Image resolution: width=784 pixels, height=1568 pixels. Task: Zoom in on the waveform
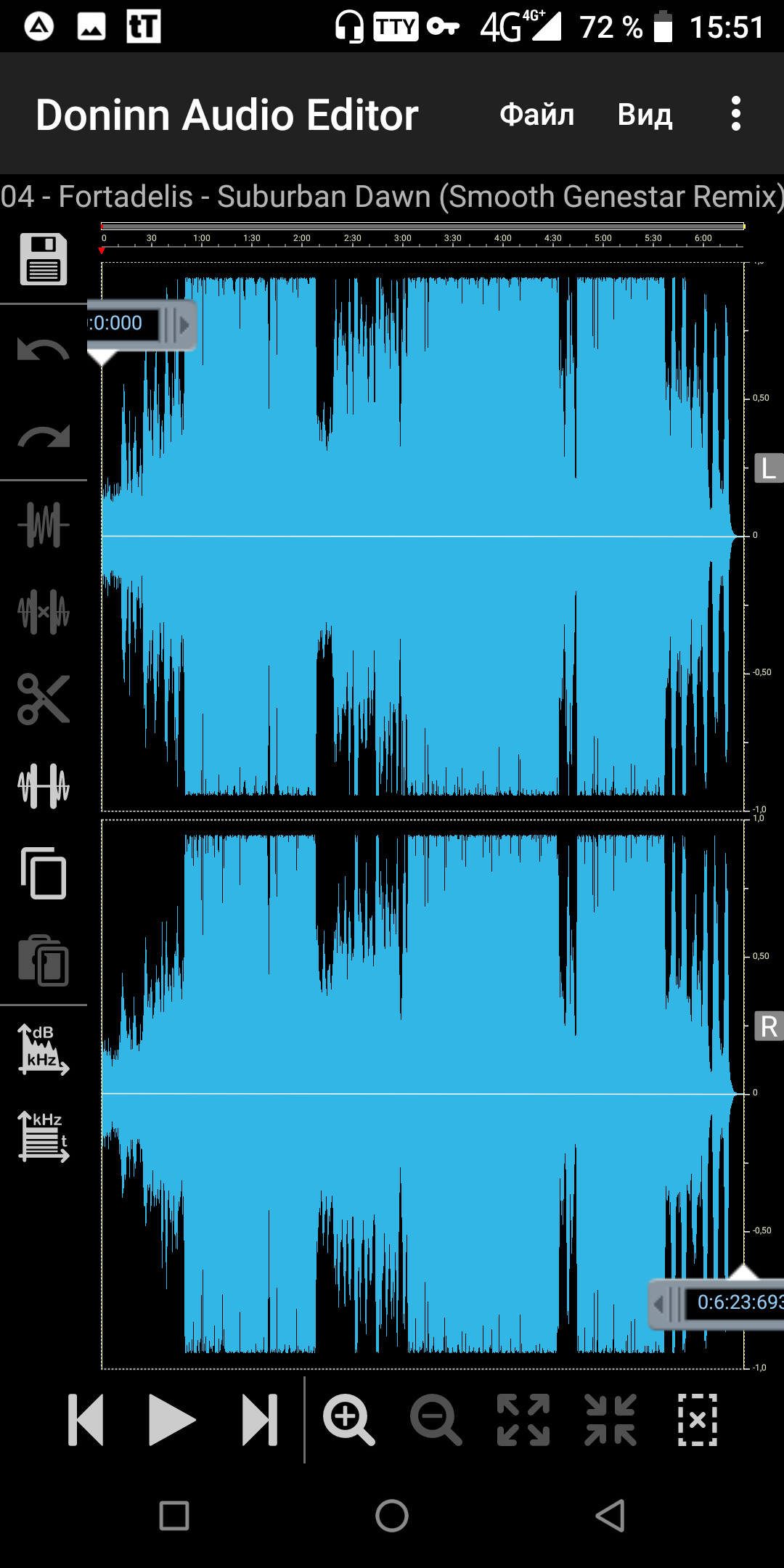[349, 1420]
